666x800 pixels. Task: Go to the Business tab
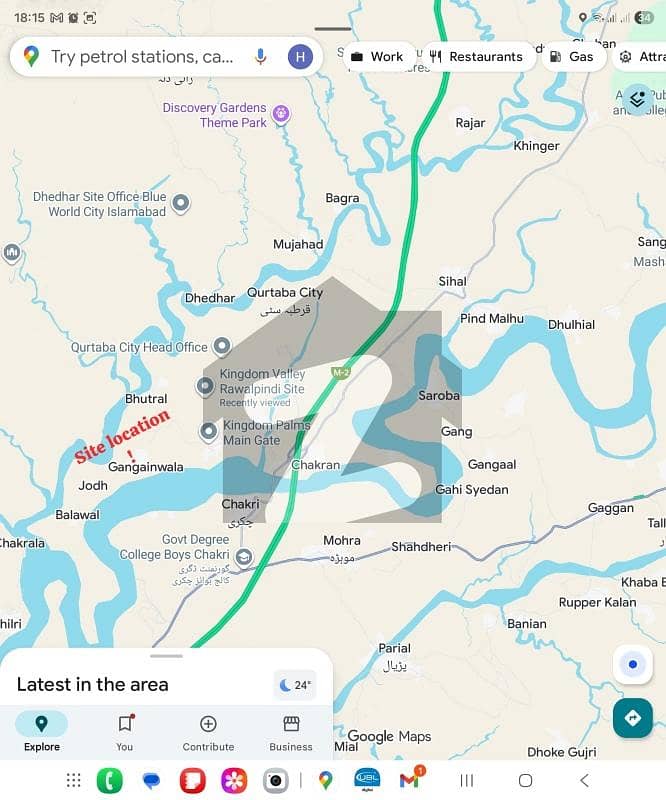click(291, 731)
